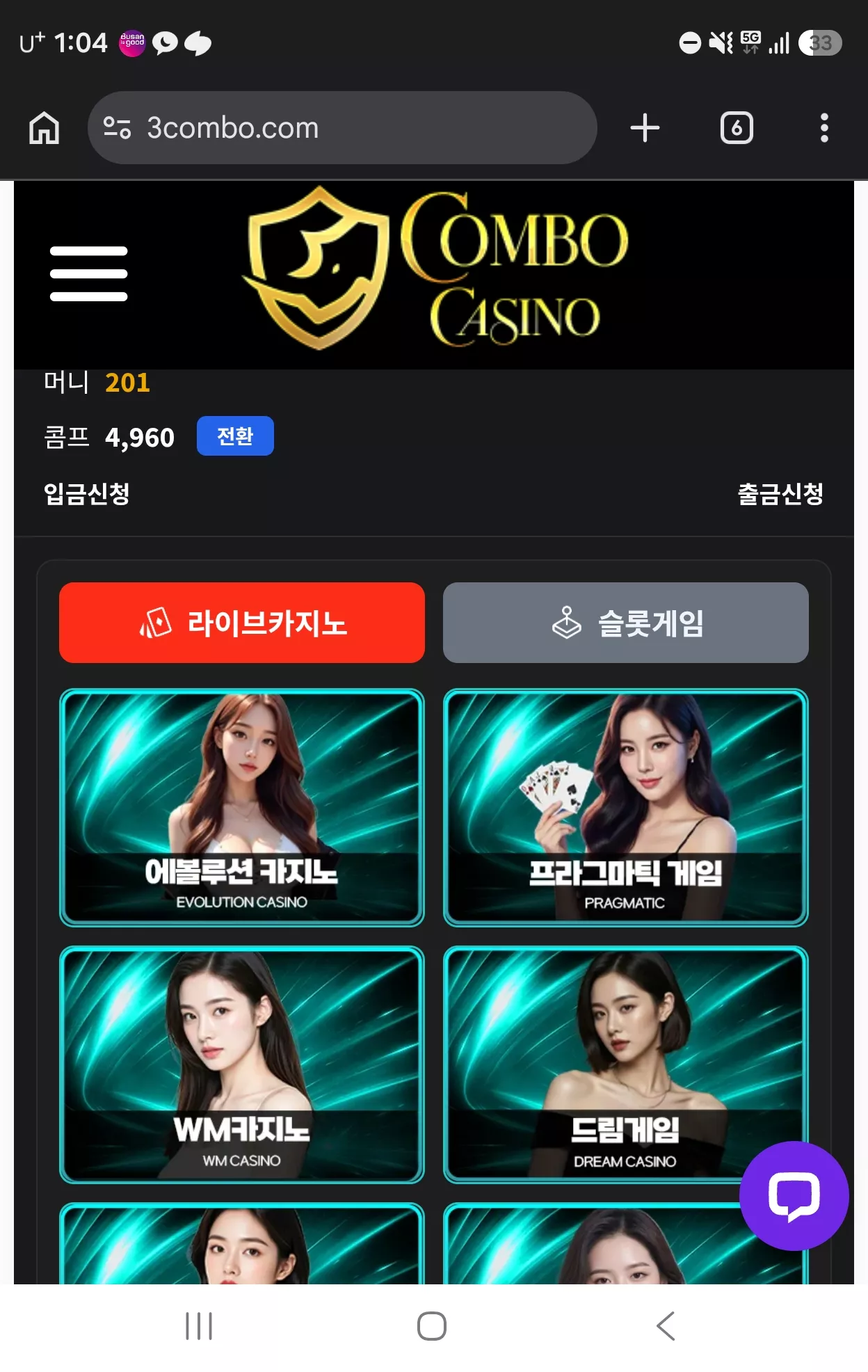Switch to the 라이브카지노 tab
The image size is (868, 1372).
(x=242, y=623)
